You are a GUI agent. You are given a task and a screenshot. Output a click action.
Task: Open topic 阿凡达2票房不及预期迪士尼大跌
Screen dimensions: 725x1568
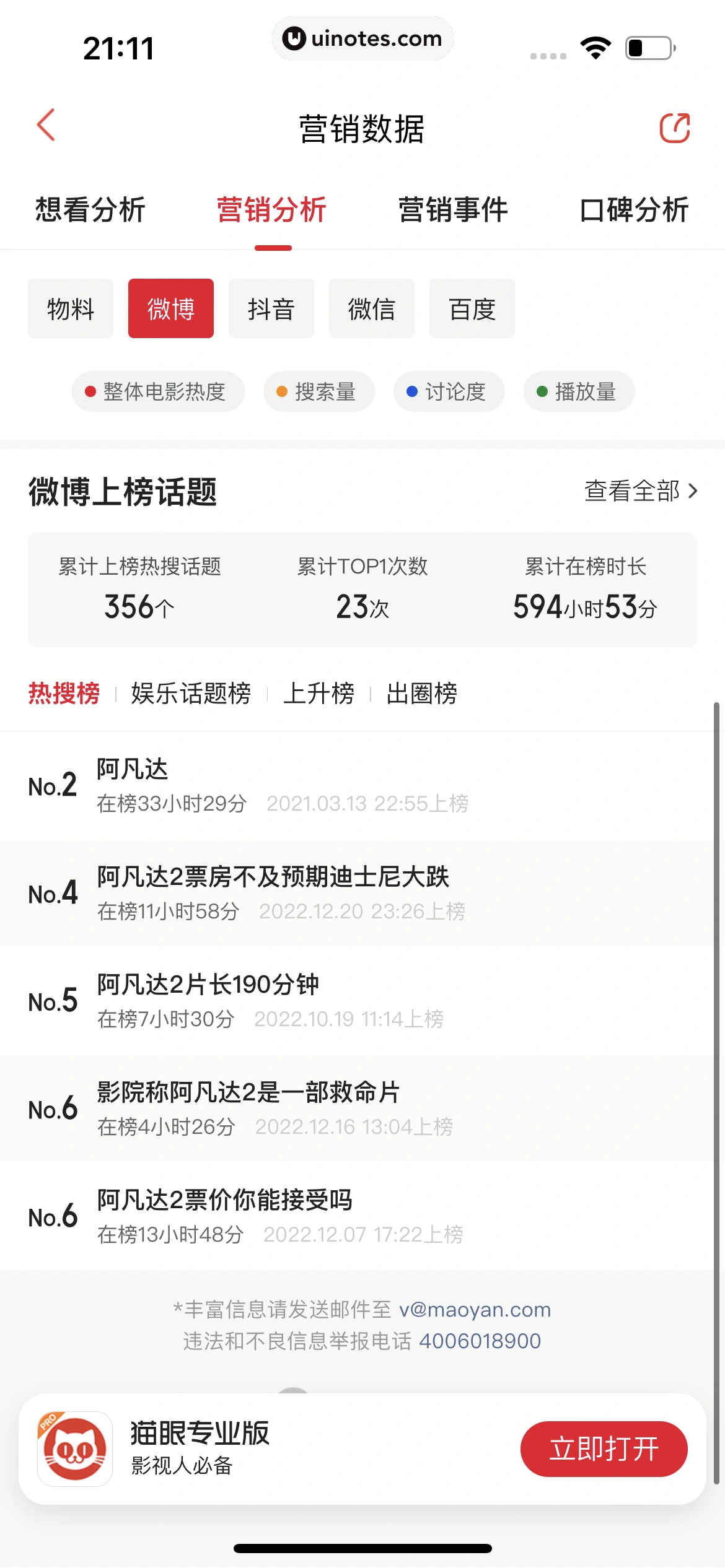(x=273, y=878)
